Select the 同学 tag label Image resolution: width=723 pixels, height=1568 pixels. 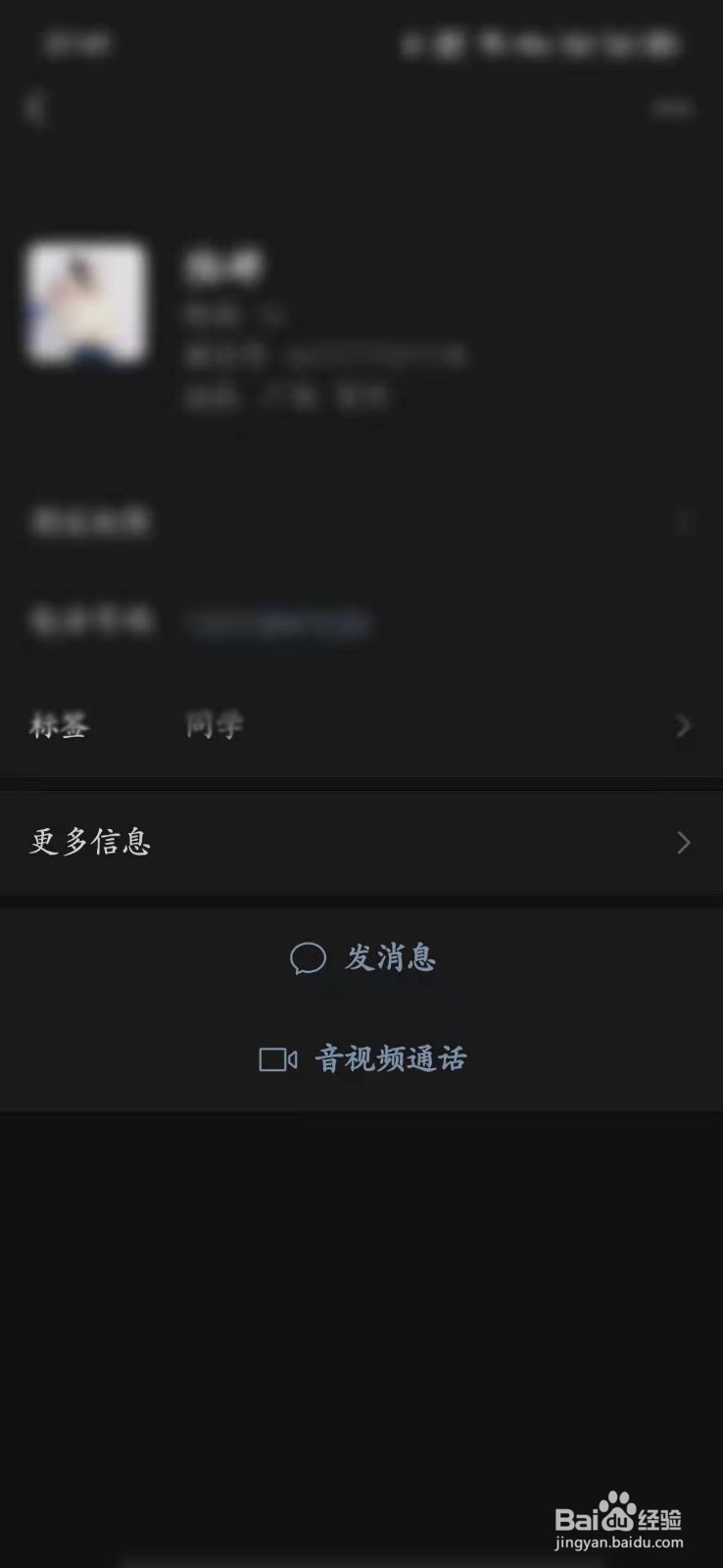(x=214, y=725)
